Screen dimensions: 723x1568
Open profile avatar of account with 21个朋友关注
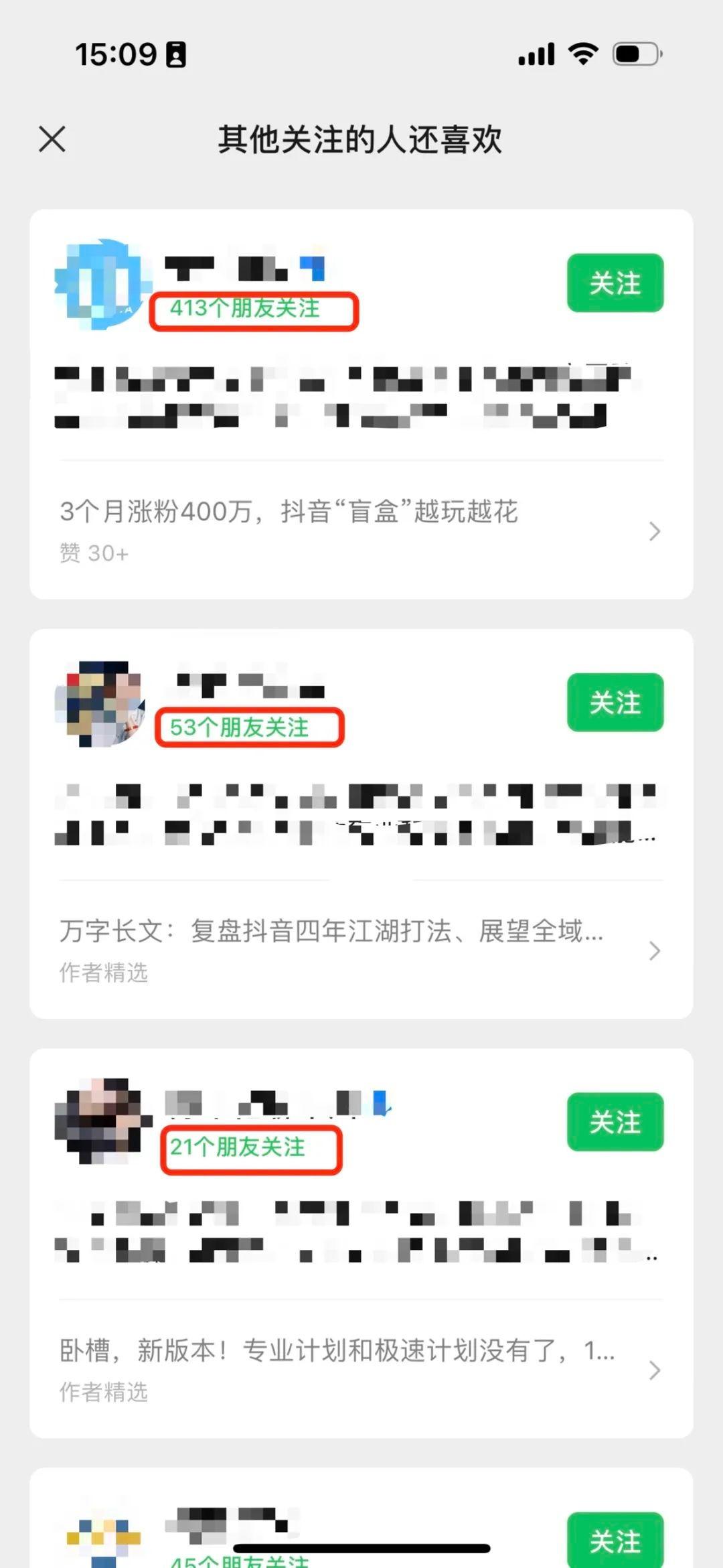tap(102, 1121)
